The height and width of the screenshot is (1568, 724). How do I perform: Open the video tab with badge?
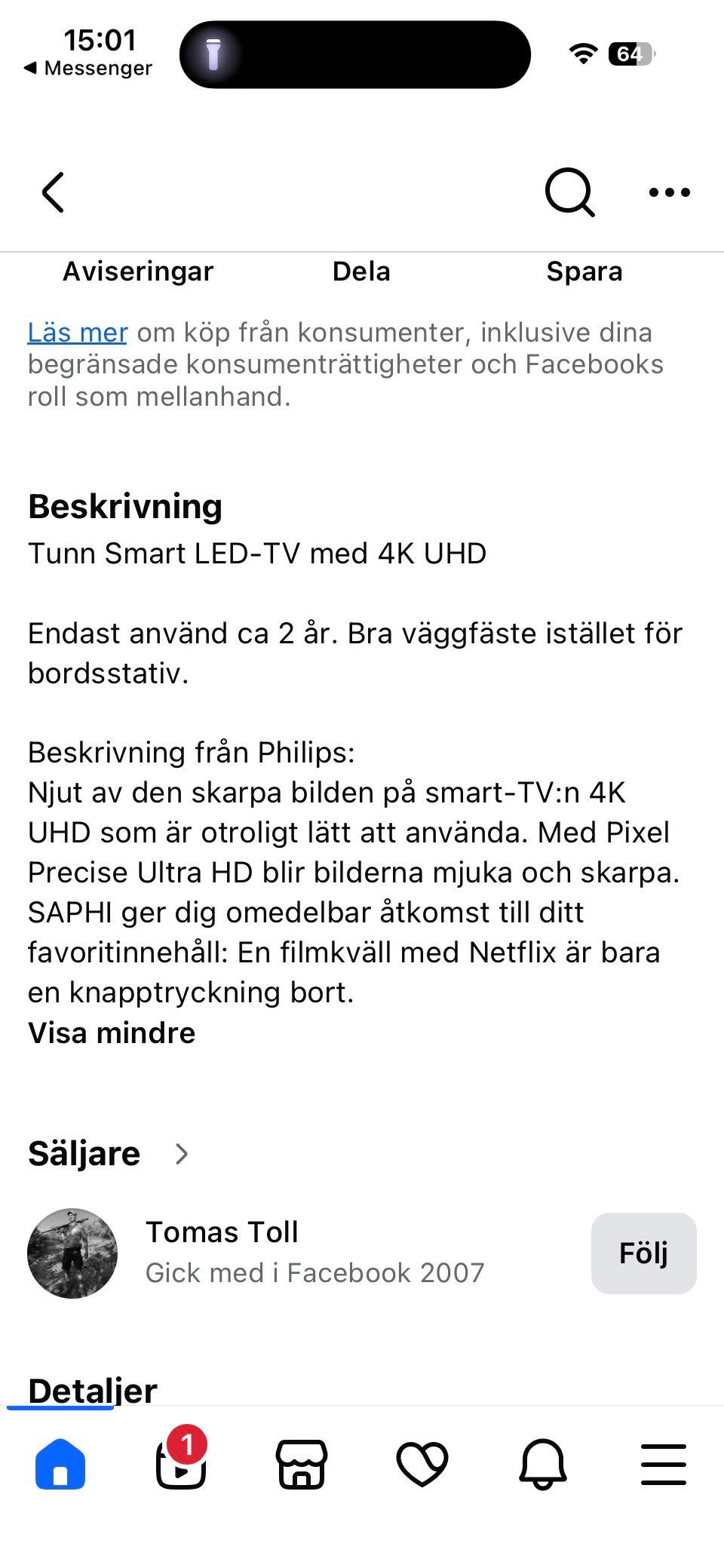pos(181,1463)
